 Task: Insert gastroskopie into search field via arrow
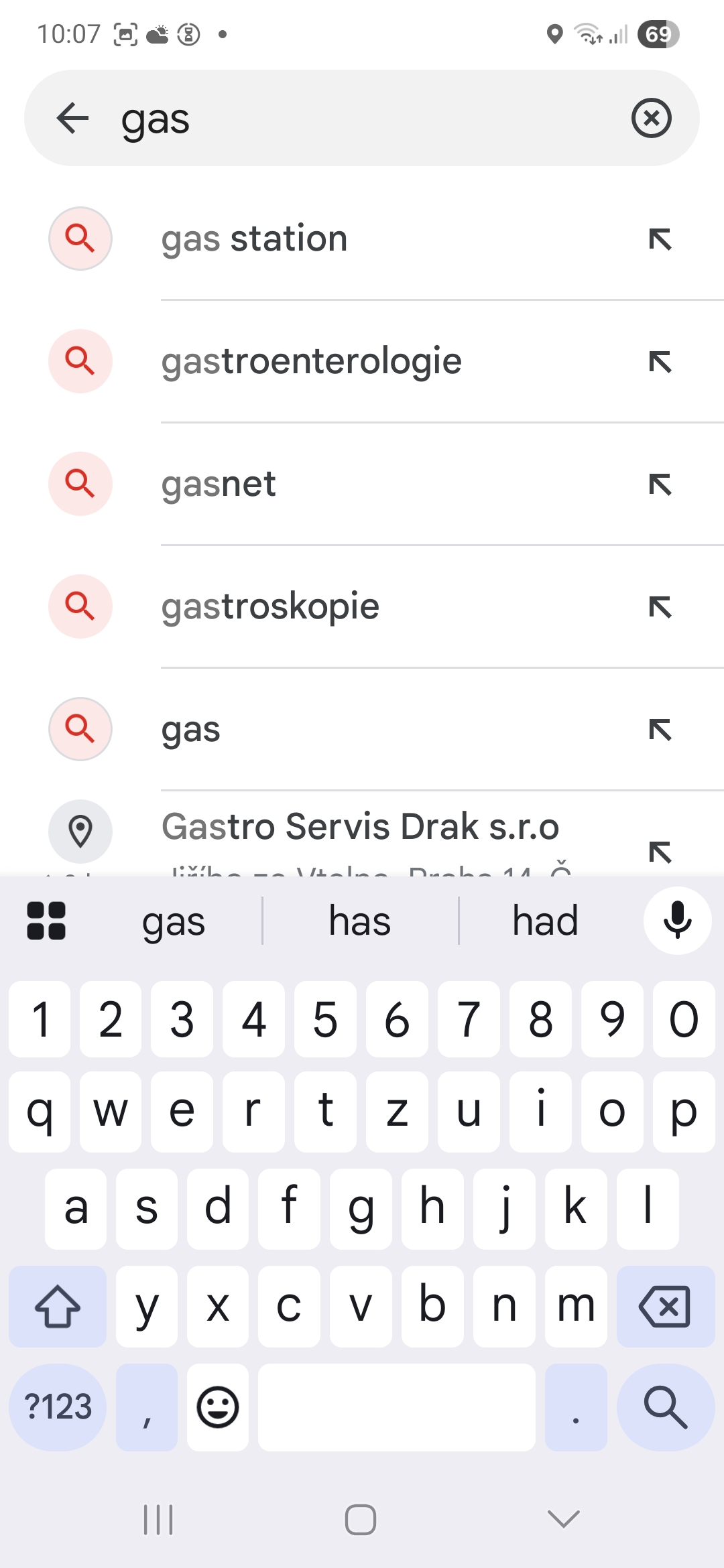pos(660,607)
